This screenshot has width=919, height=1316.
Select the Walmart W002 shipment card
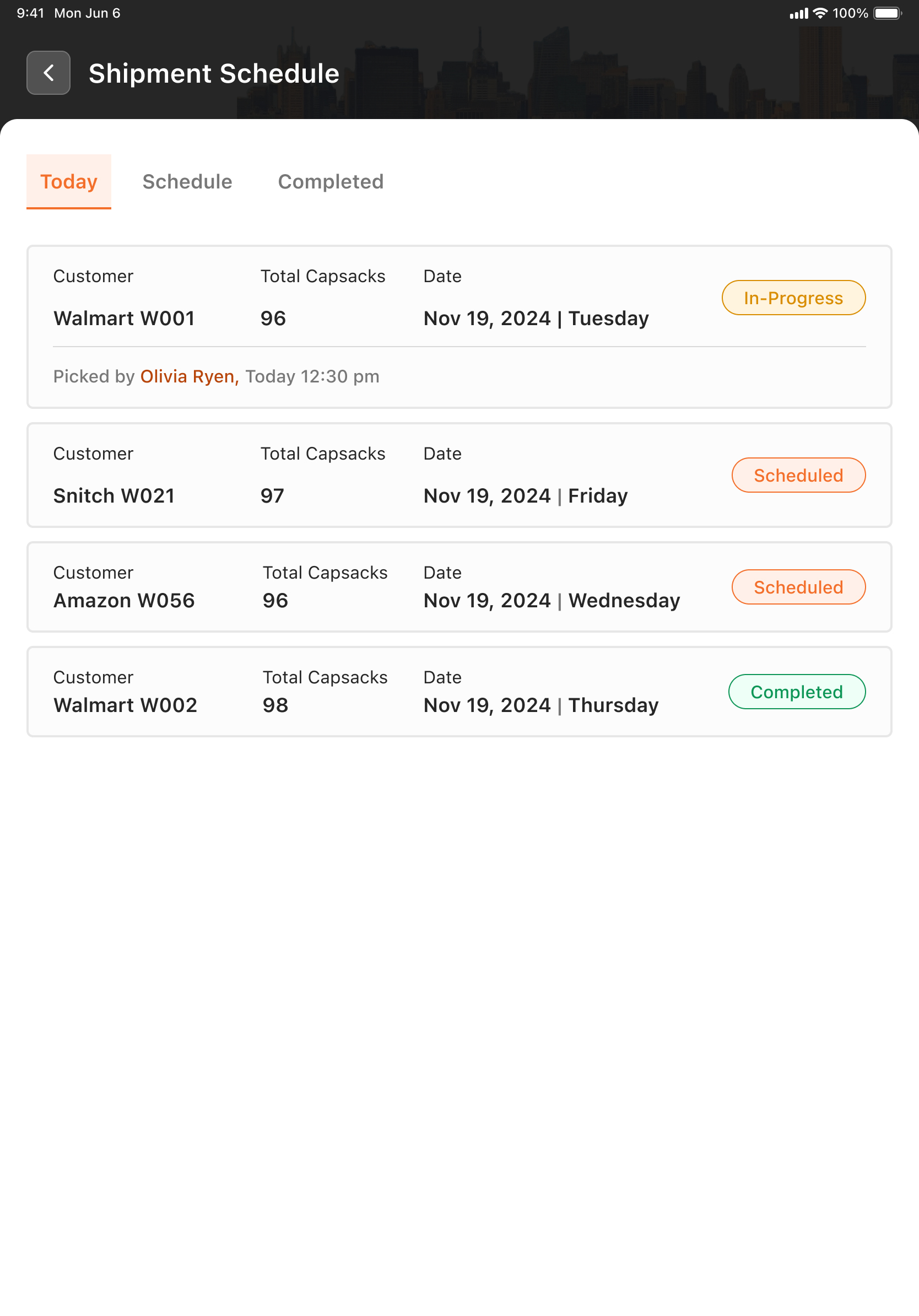pyautogui.click(x=401, y=692)
